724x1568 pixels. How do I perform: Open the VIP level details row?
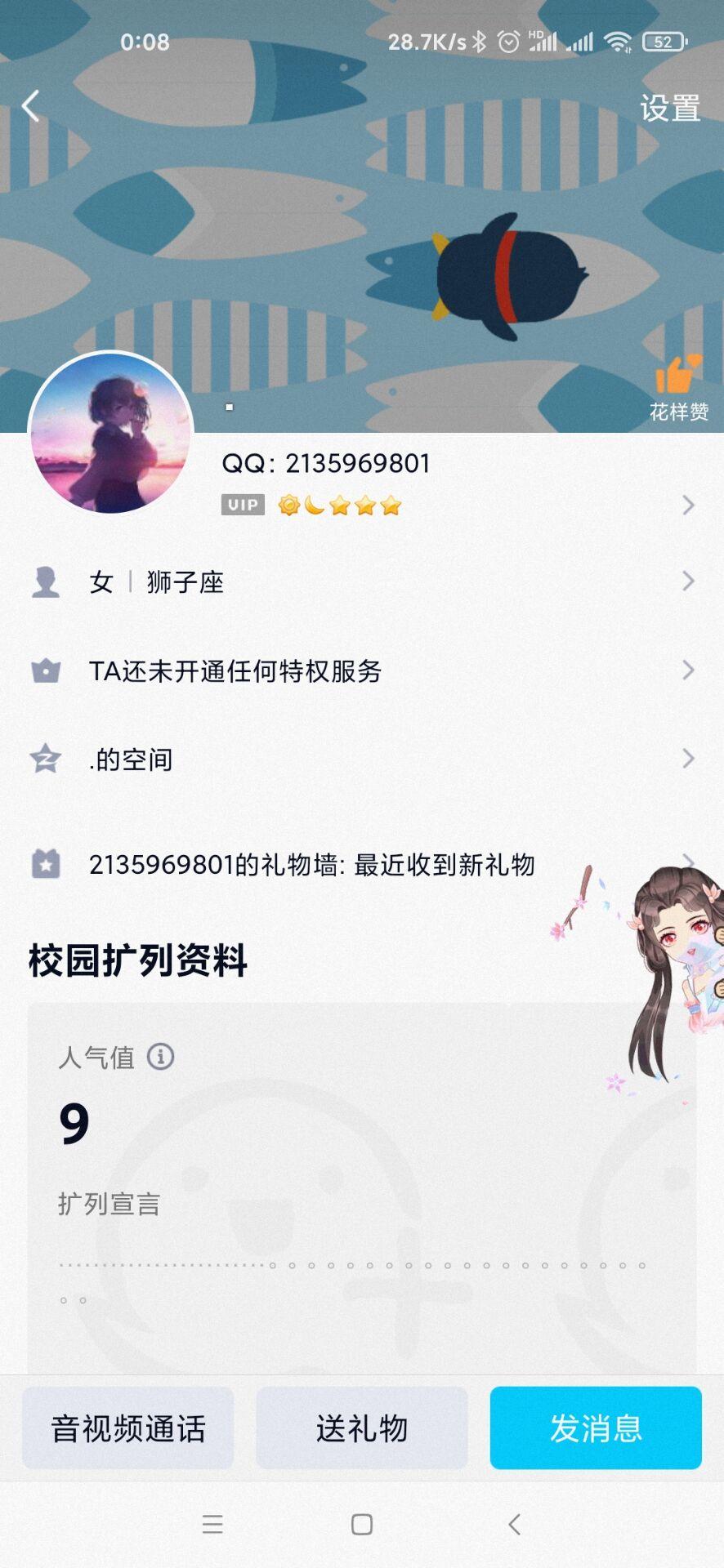click(x=458, y=506)
